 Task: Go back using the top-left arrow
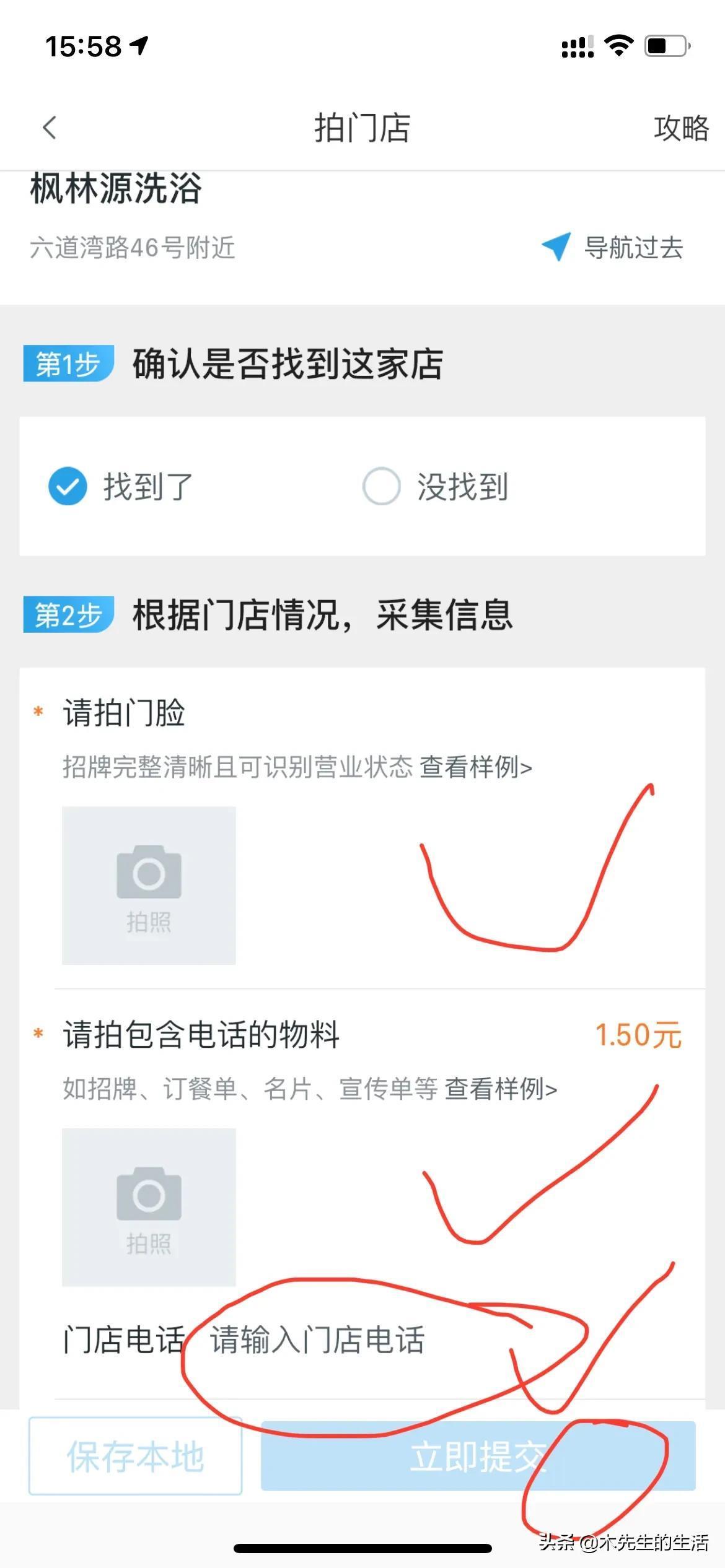click(x=50, y=128)
